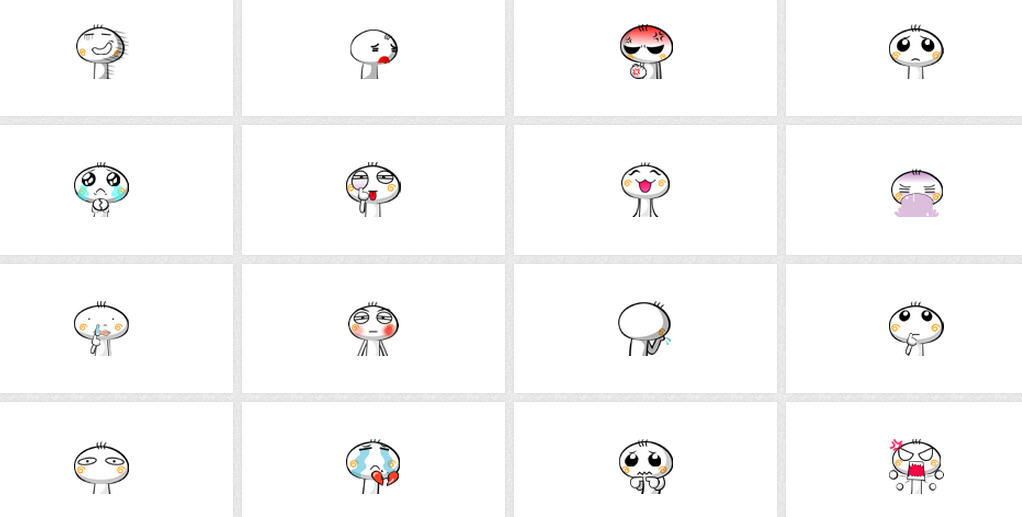The width and height of the screenshot is (1022, 517).
Task: Choose the nose-picking face sticker
Action: (x=101, y=328)
